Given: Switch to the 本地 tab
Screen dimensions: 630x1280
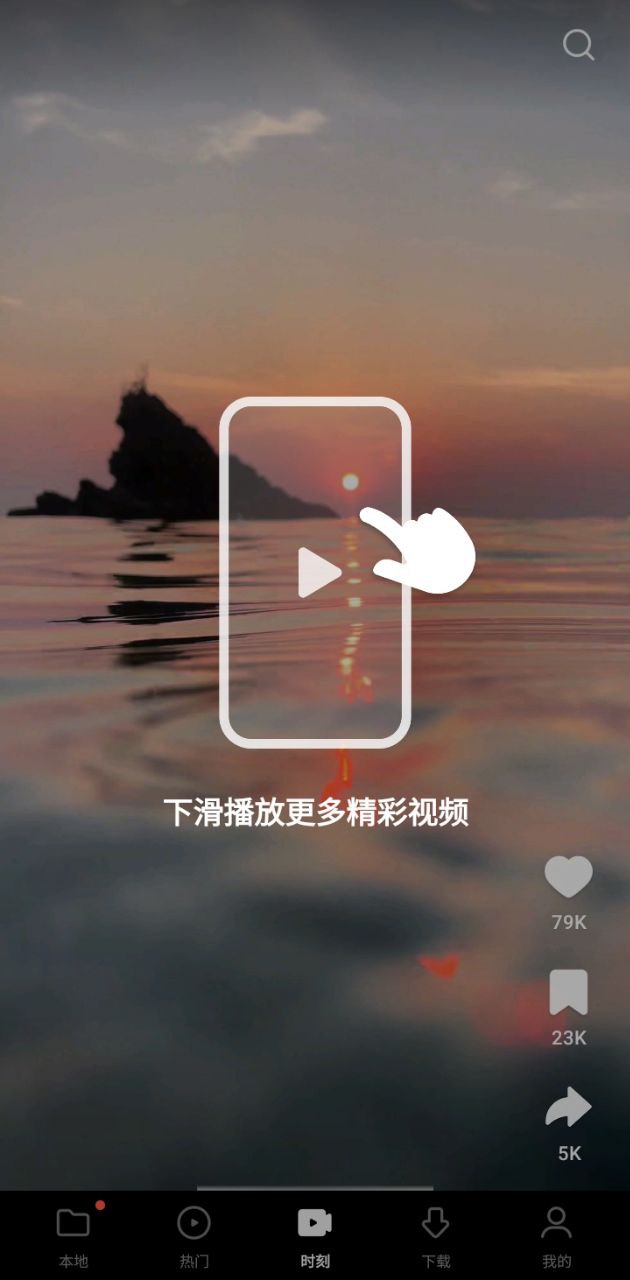Looking at the screenshot, I should (74, 1234).
